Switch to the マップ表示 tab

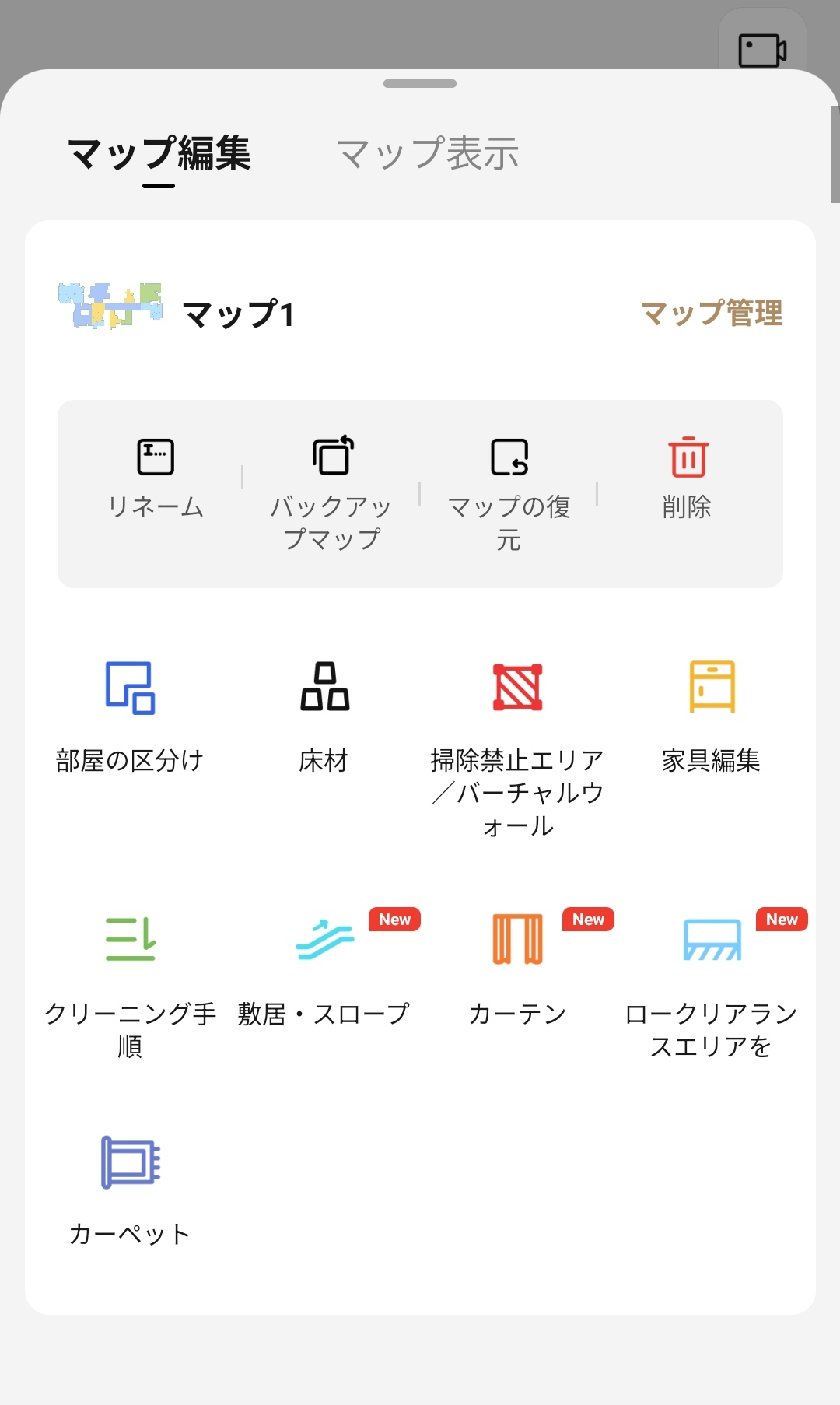427,153
